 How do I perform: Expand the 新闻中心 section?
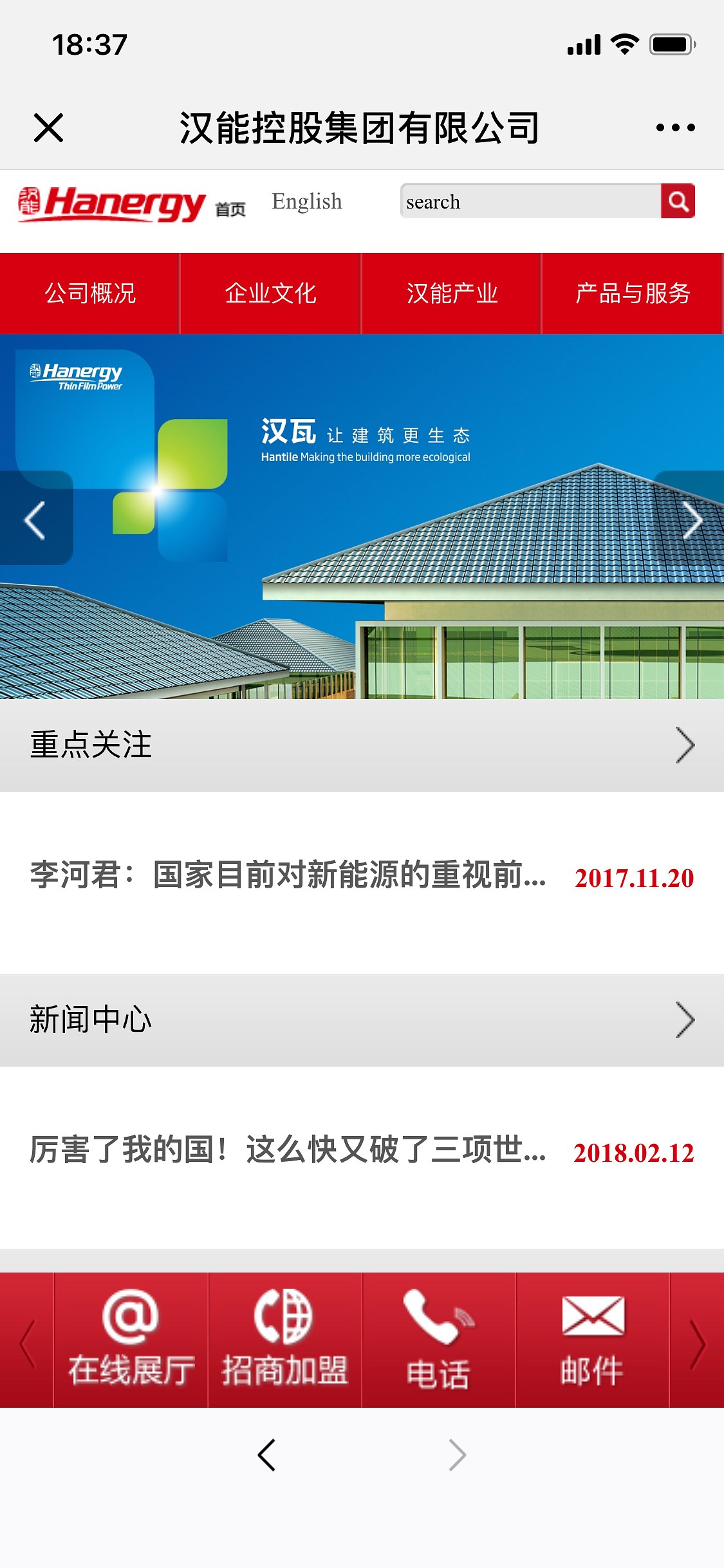362,1020
